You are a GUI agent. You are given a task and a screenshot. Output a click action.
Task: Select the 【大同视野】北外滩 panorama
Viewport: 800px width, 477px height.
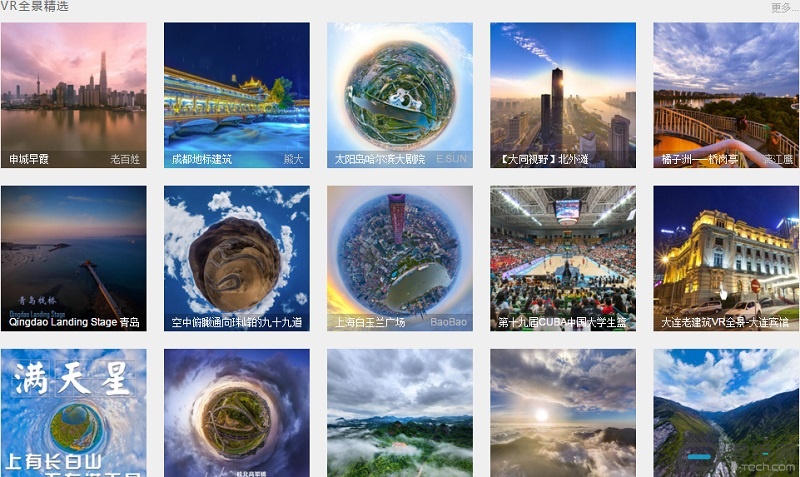coord(562,95)
